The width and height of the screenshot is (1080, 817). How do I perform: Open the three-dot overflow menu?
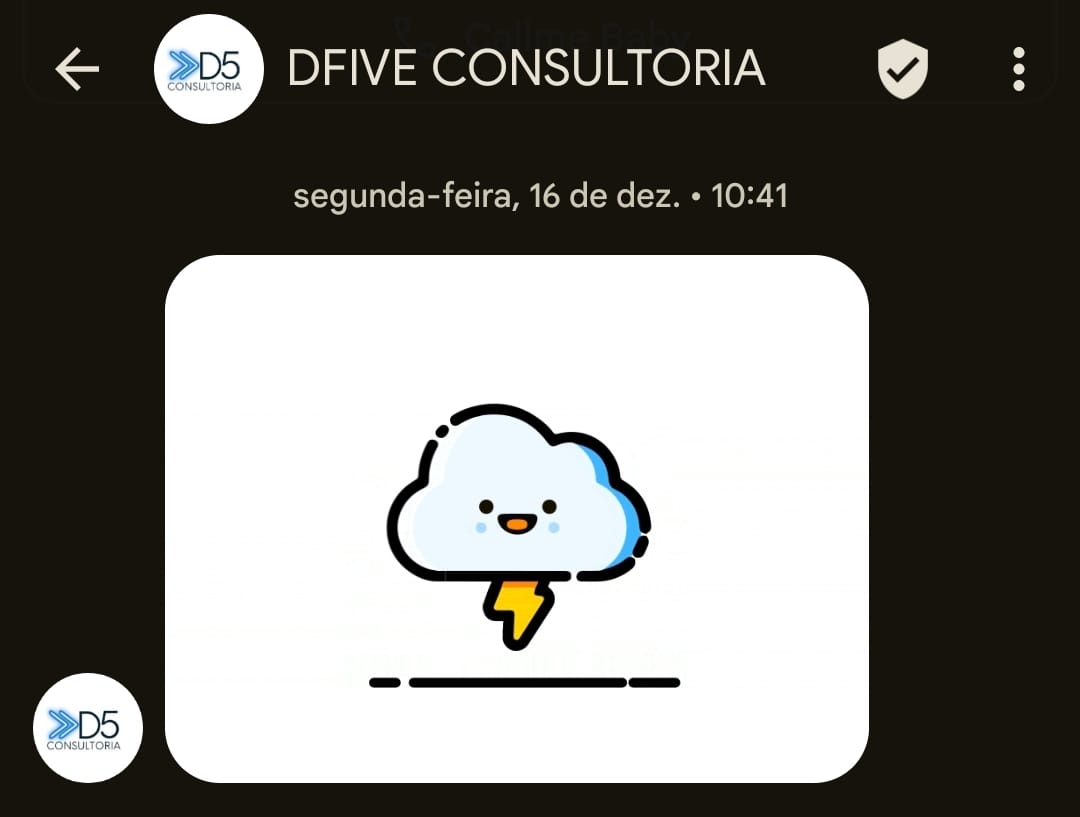pyautogui.click(x=1018, y=69)
